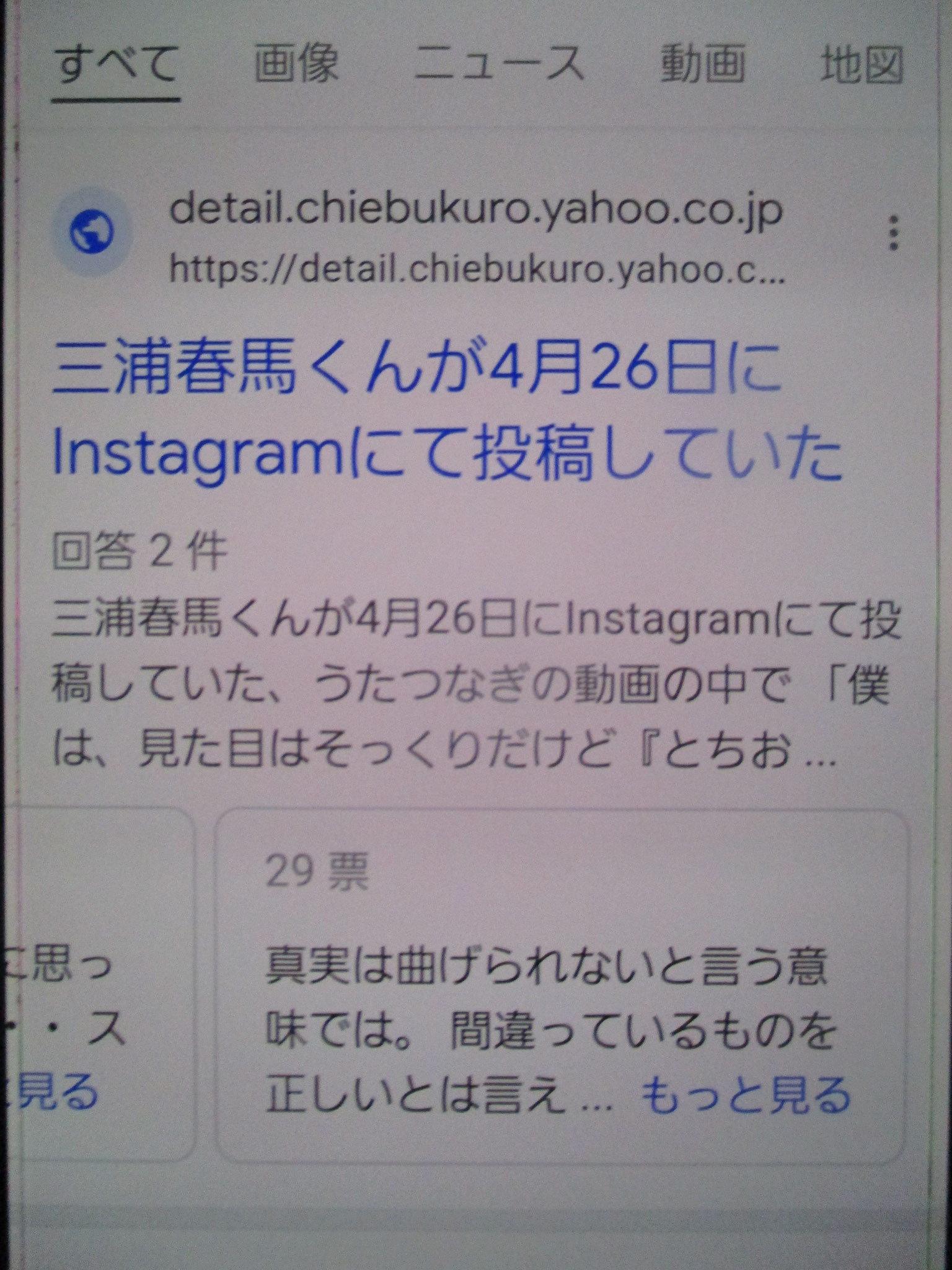Open the detail.chiebukuro.yahoo.co.jp site link
Viewport: 952px width, 1270px height.
point(475,212)
